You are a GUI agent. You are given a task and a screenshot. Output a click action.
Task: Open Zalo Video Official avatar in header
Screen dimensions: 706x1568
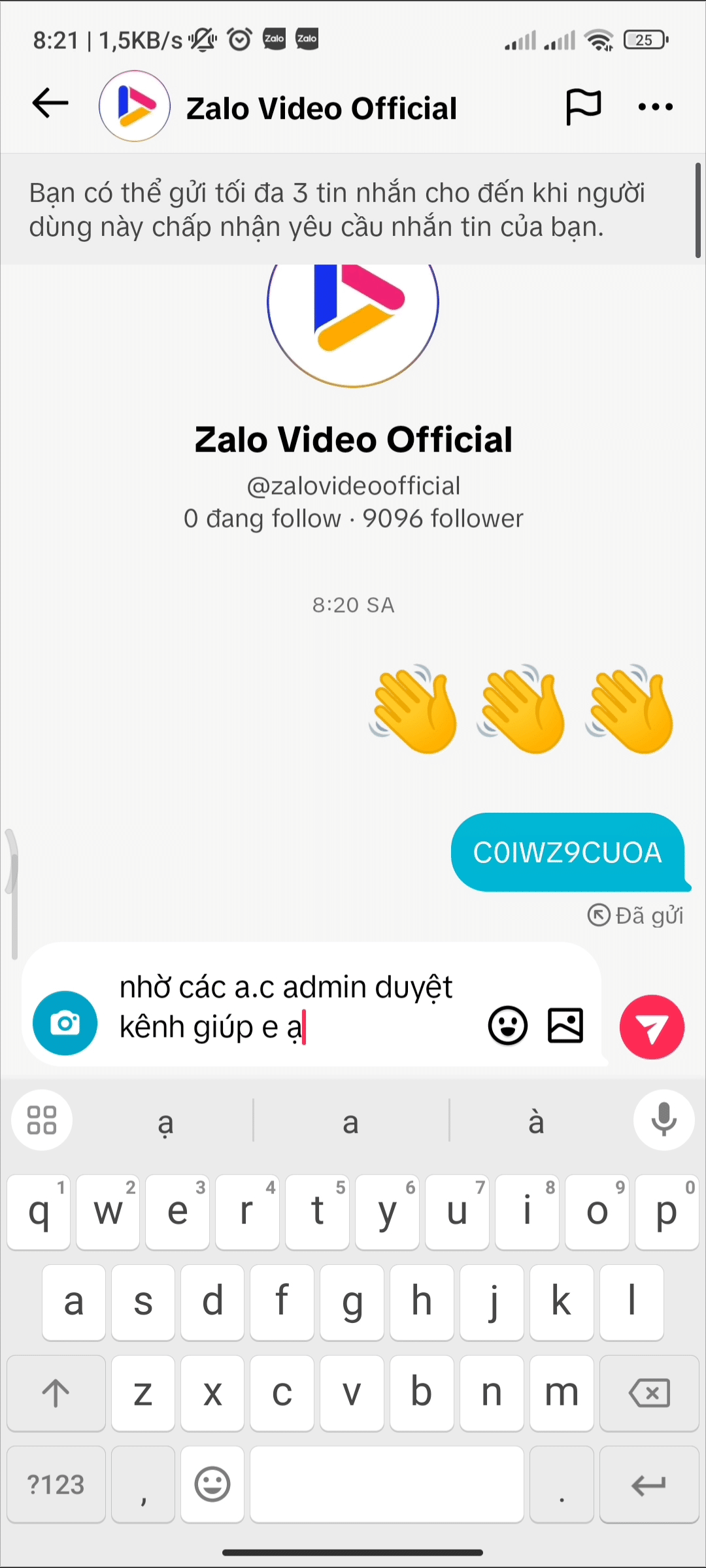(135, 106)
